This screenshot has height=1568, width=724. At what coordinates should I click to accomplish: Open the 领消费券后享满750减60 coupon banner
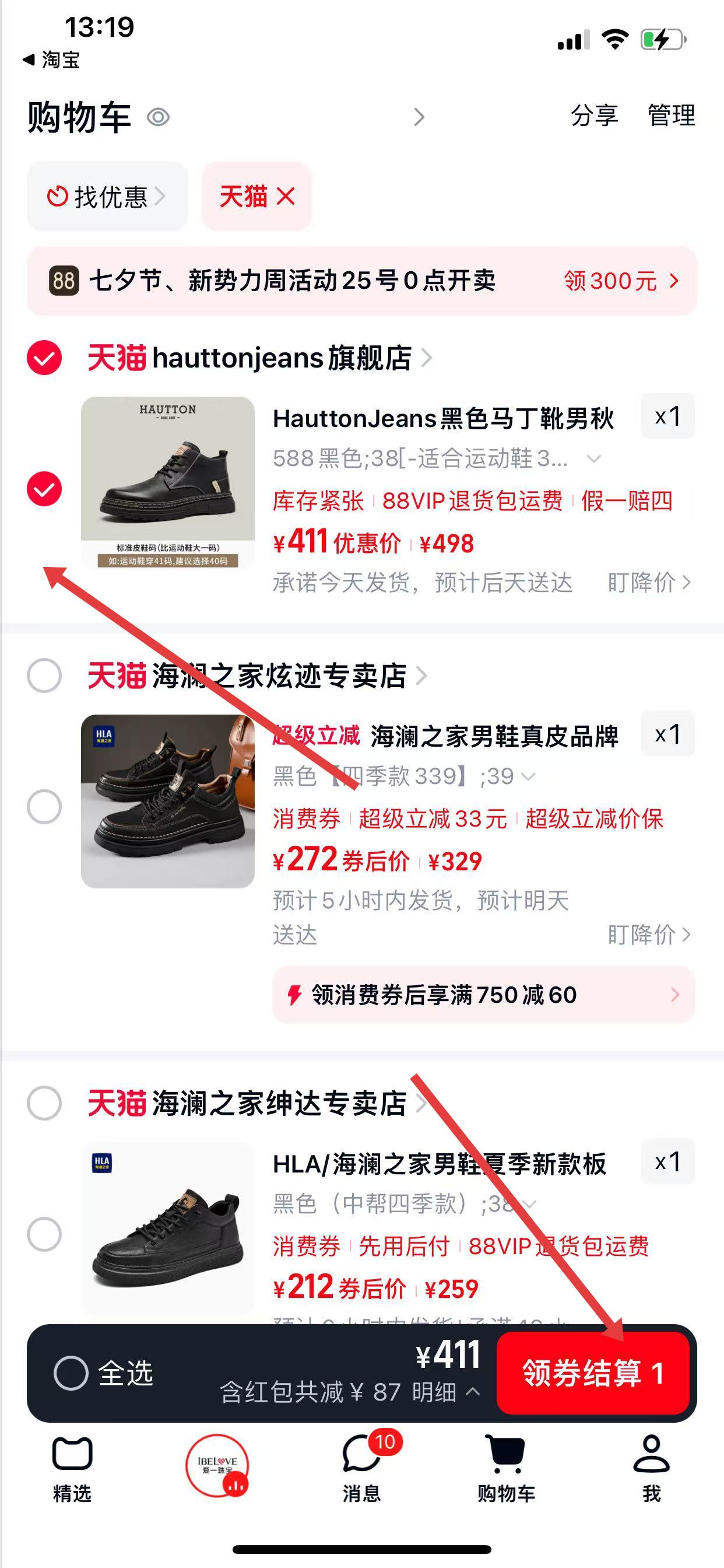tap(483, 995)
